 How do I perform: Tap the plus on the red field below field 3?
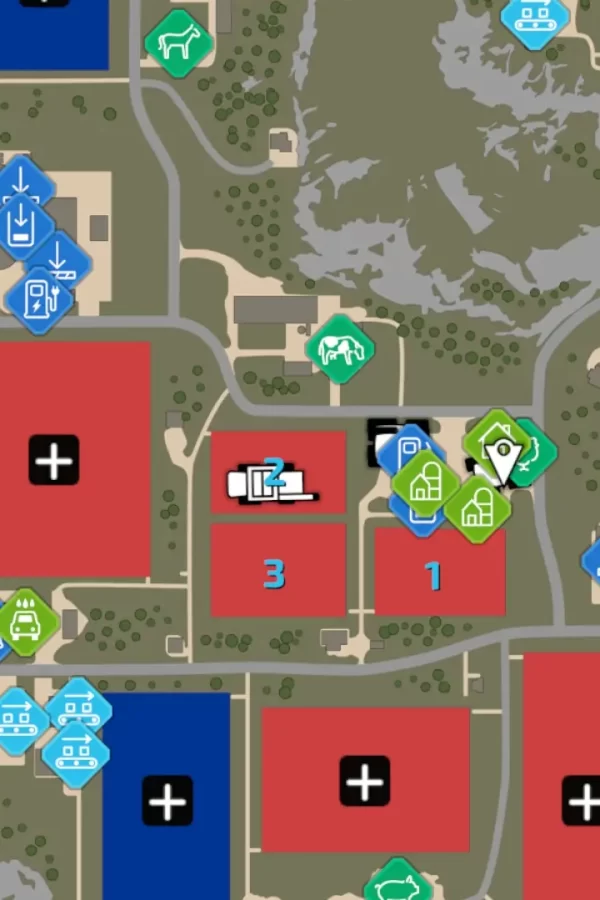pyautogui.click(x=365, y=781)
